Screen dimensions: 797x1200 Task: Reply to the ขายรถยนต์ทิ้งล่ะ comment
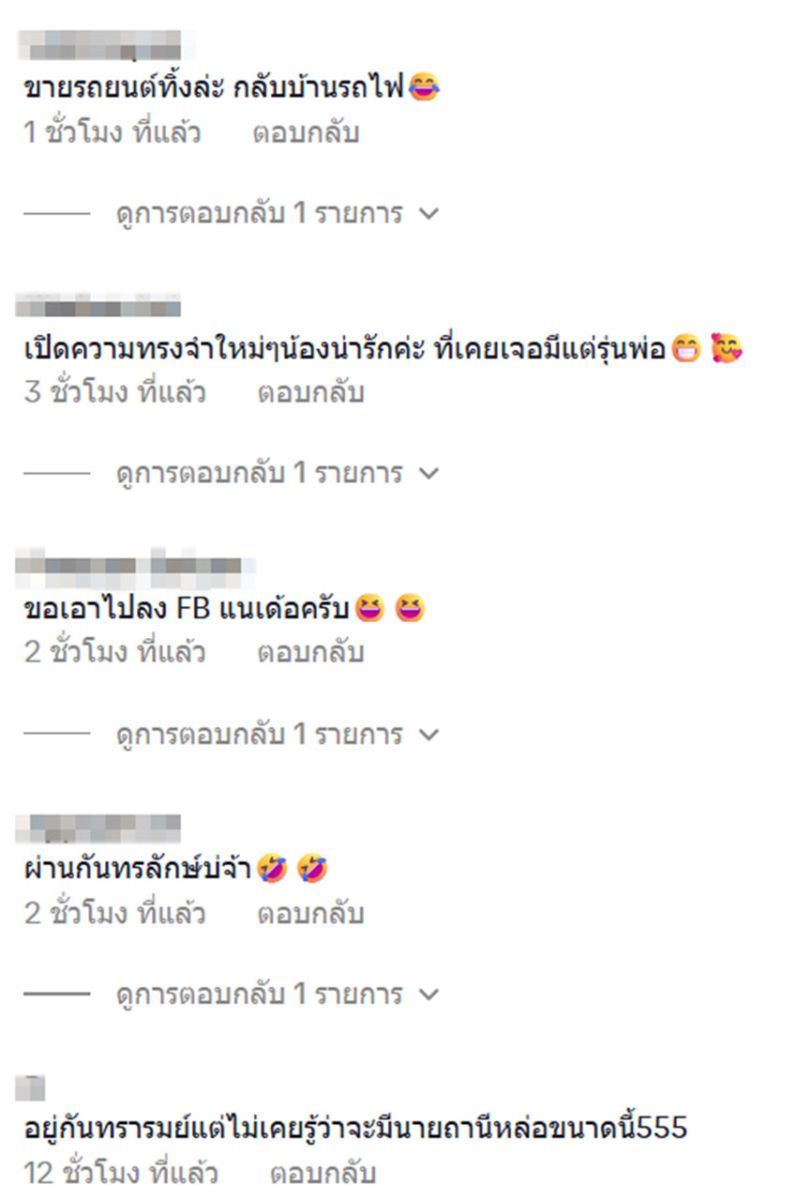pyautogui.click(x=304, y=133)
